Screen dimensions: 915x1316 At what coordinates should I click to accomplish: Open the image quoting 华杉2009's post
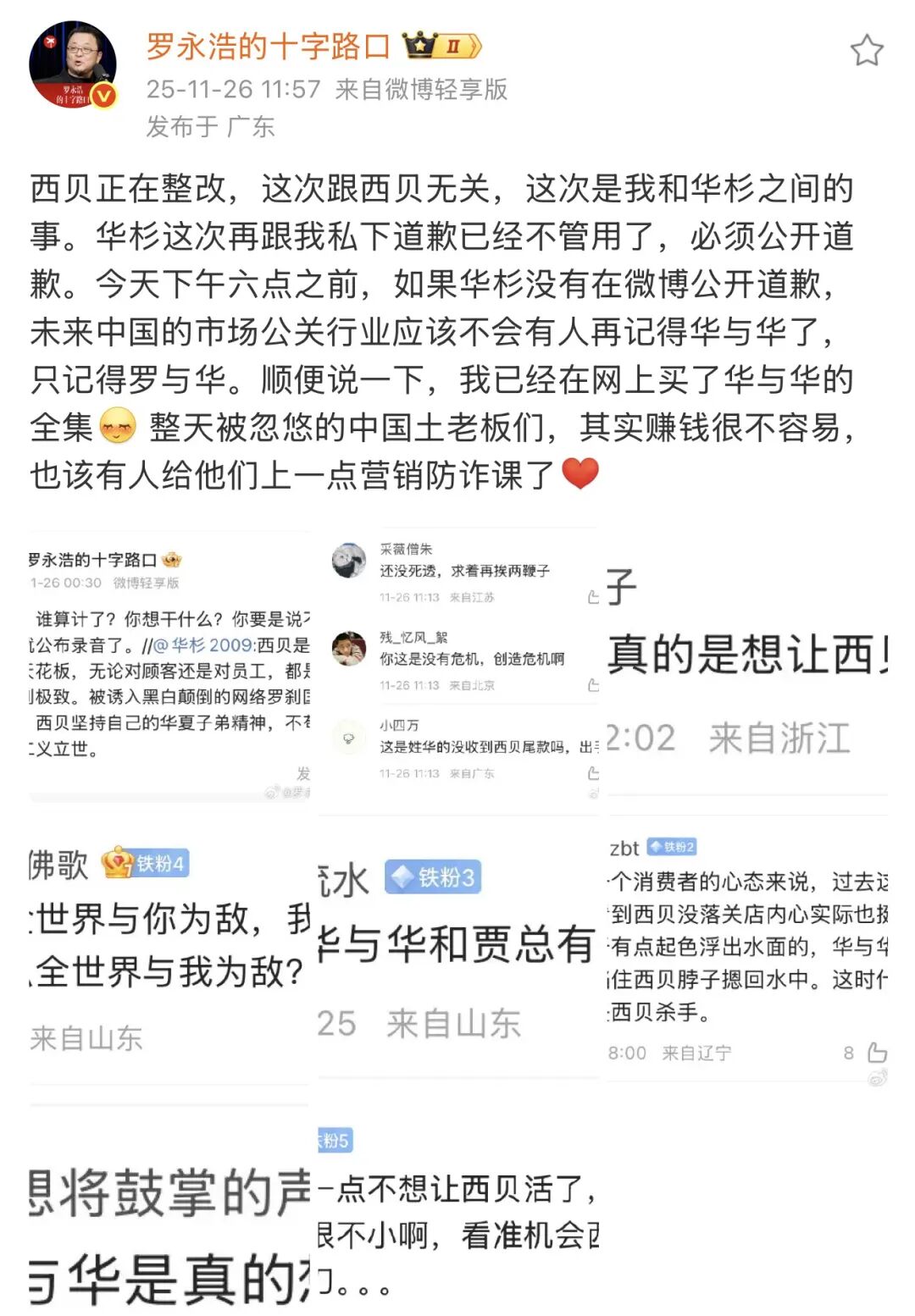click(169, 665)
